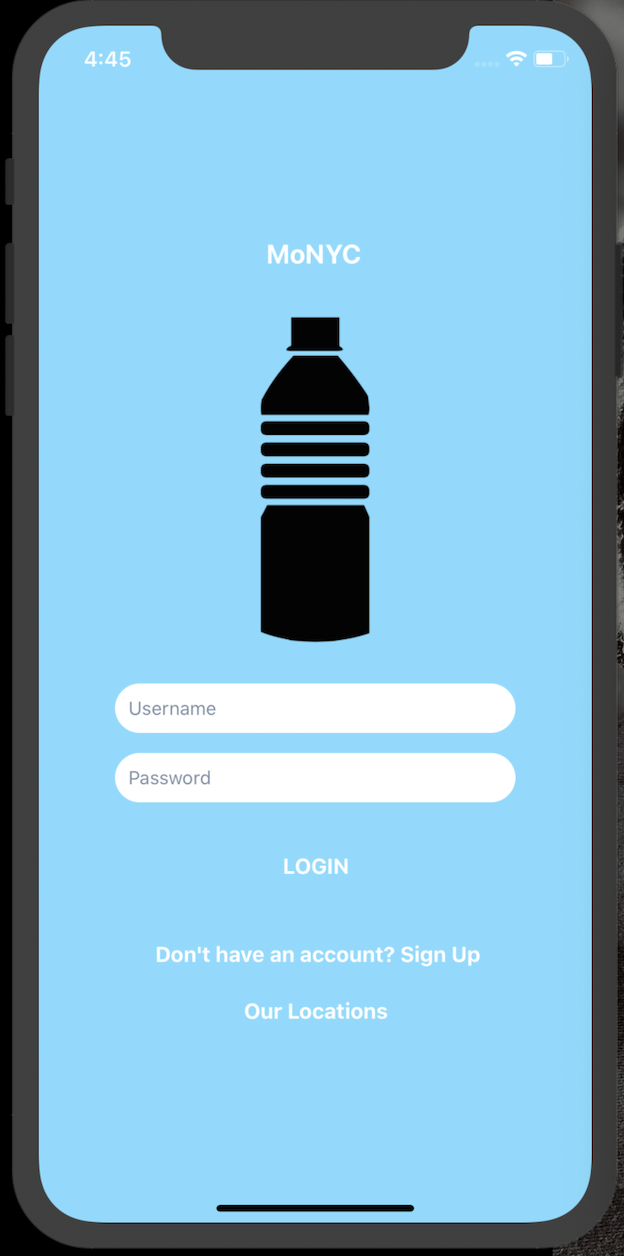
Task: Hit the LOGIN button
Action: [x=316, y=867]
